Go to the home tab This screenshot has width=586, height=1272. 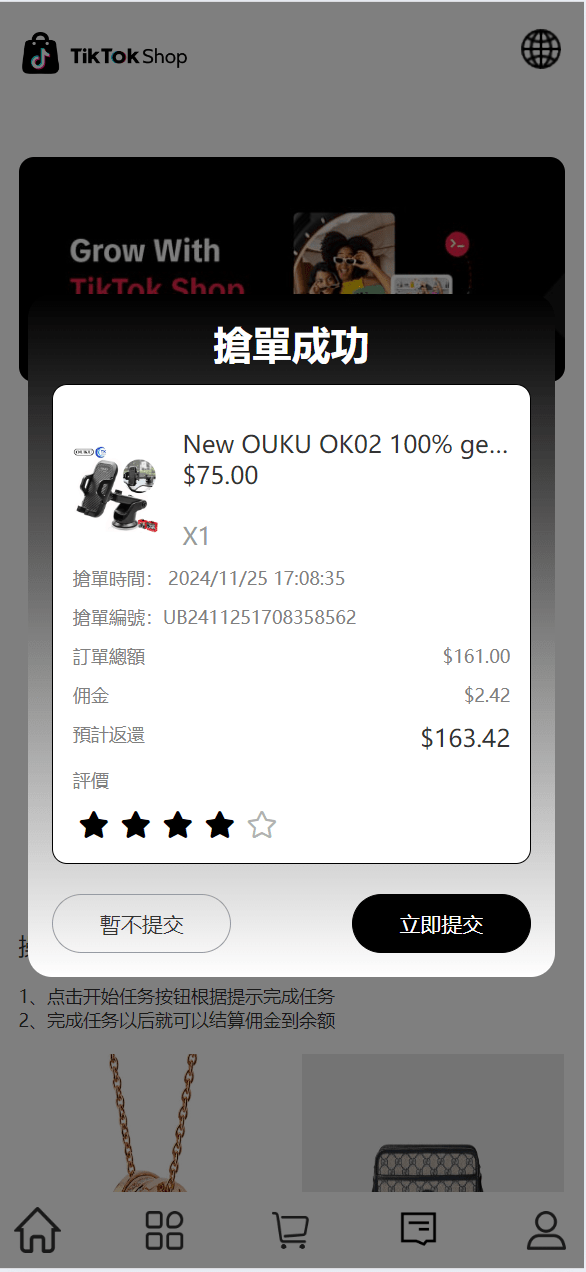tap(38, 1230)
